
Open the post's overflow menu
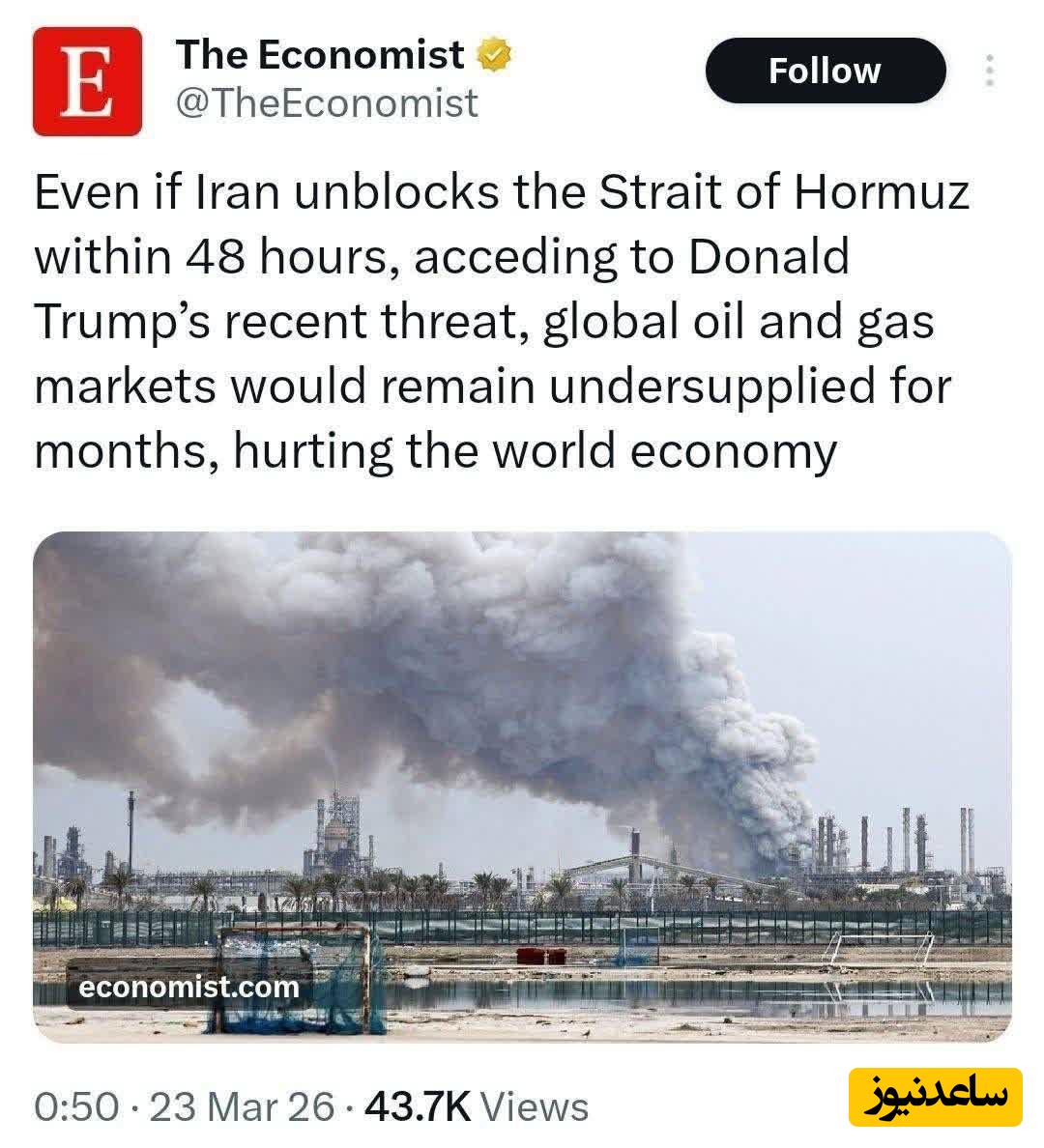[x=989, y=71]
